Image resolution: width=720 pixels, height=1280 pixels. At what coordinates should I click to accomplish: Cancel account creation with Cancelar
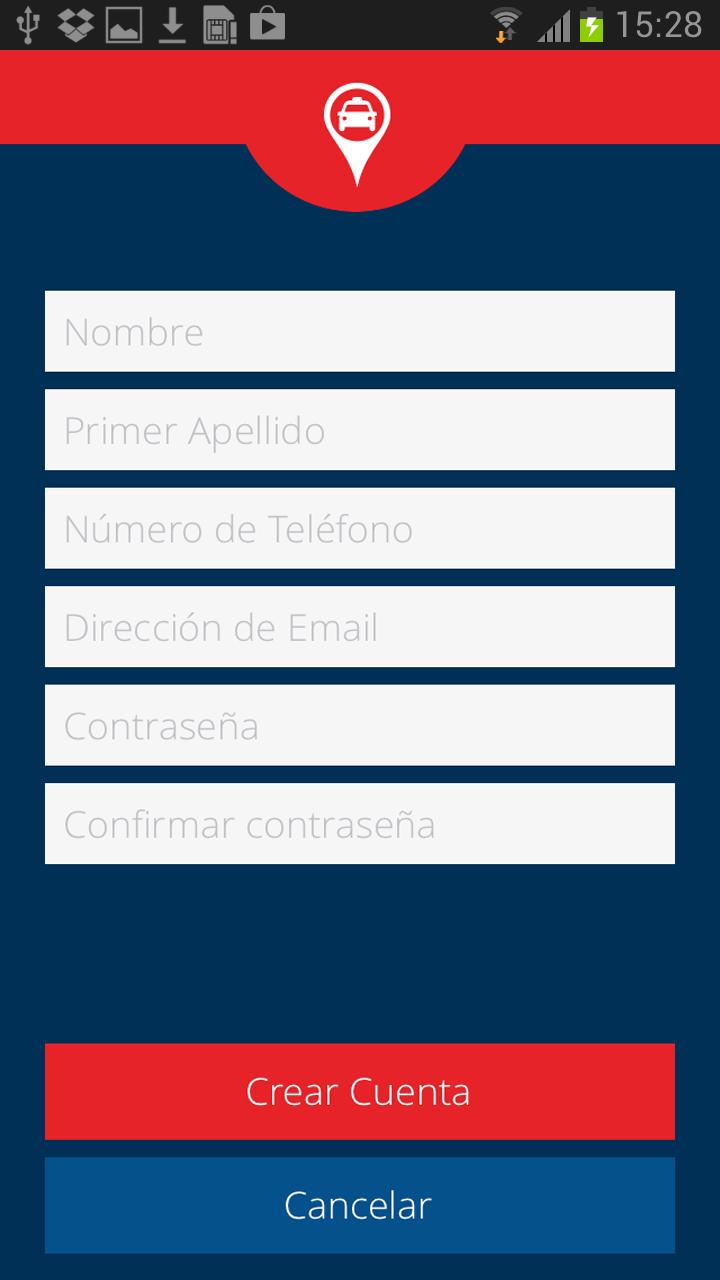click(360, 1205)
